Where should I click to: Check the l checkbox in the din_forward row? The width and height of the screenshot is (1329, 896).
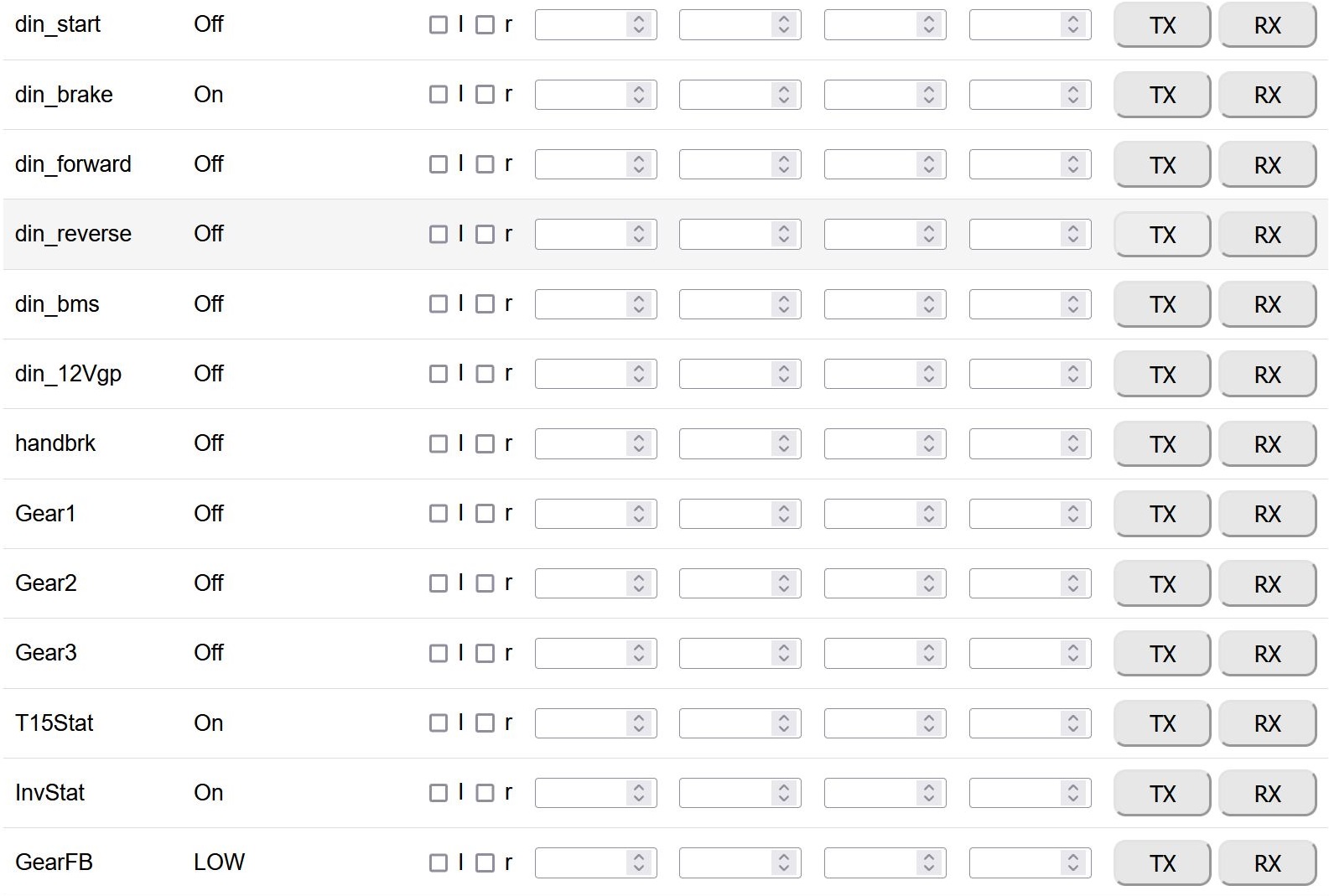[x=439, y=164]
